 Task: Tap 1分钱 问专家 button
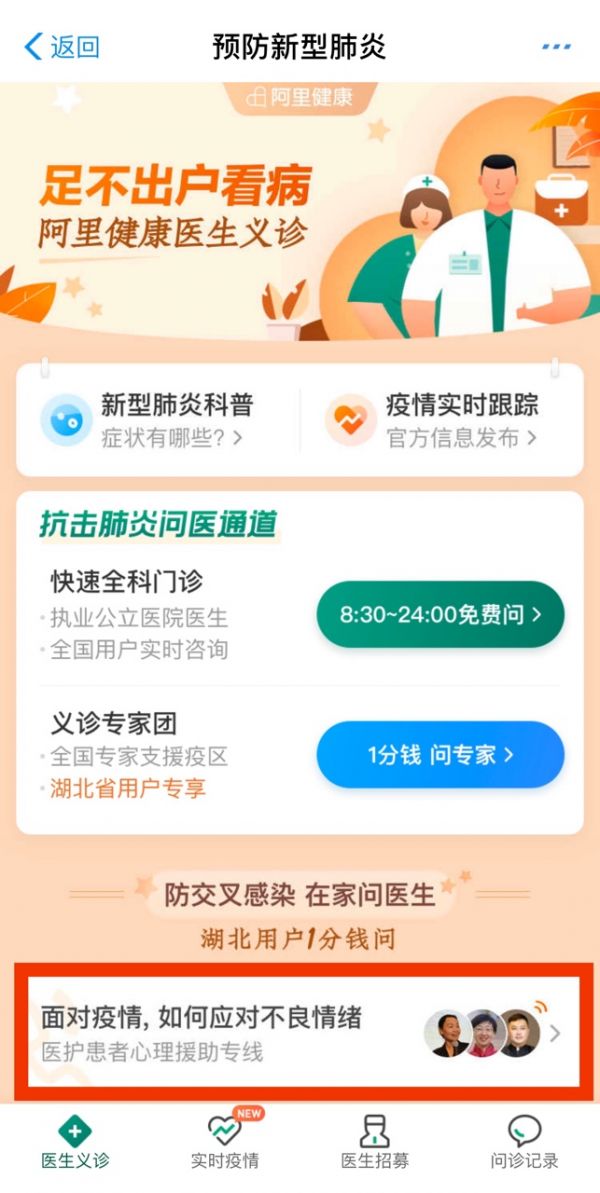(x=440, y=754)
